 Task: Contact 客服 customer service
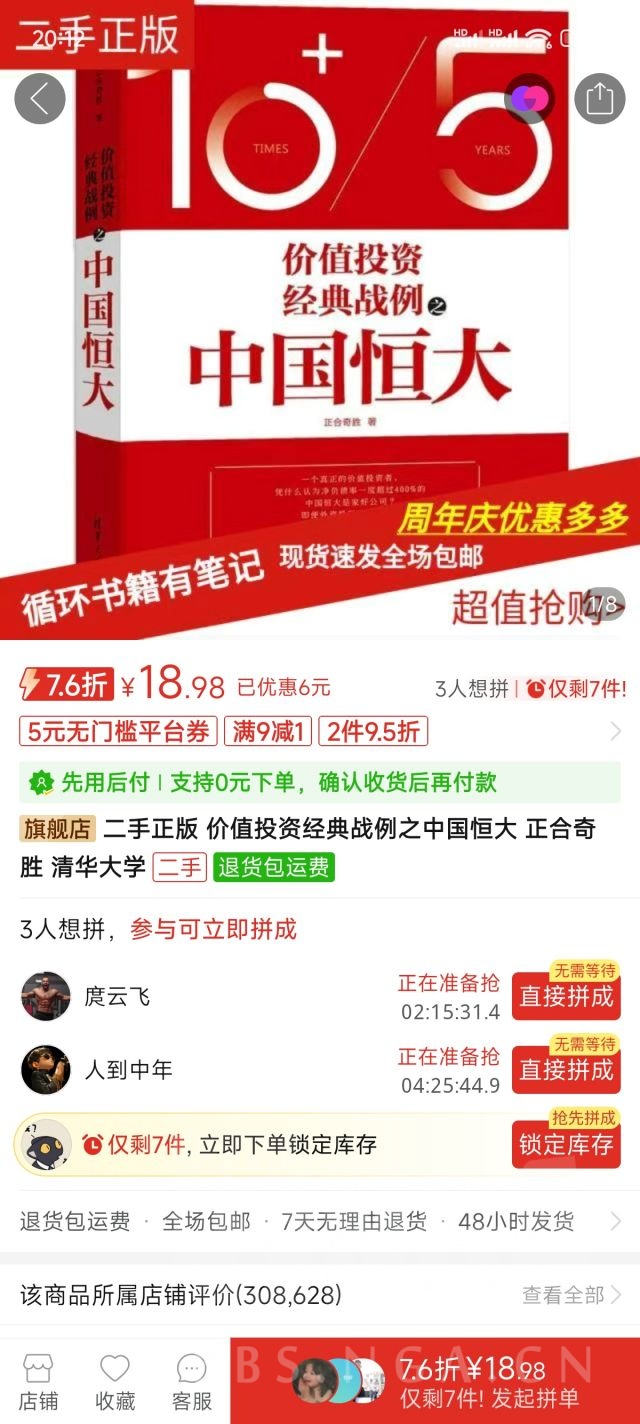coord(191,1382)
